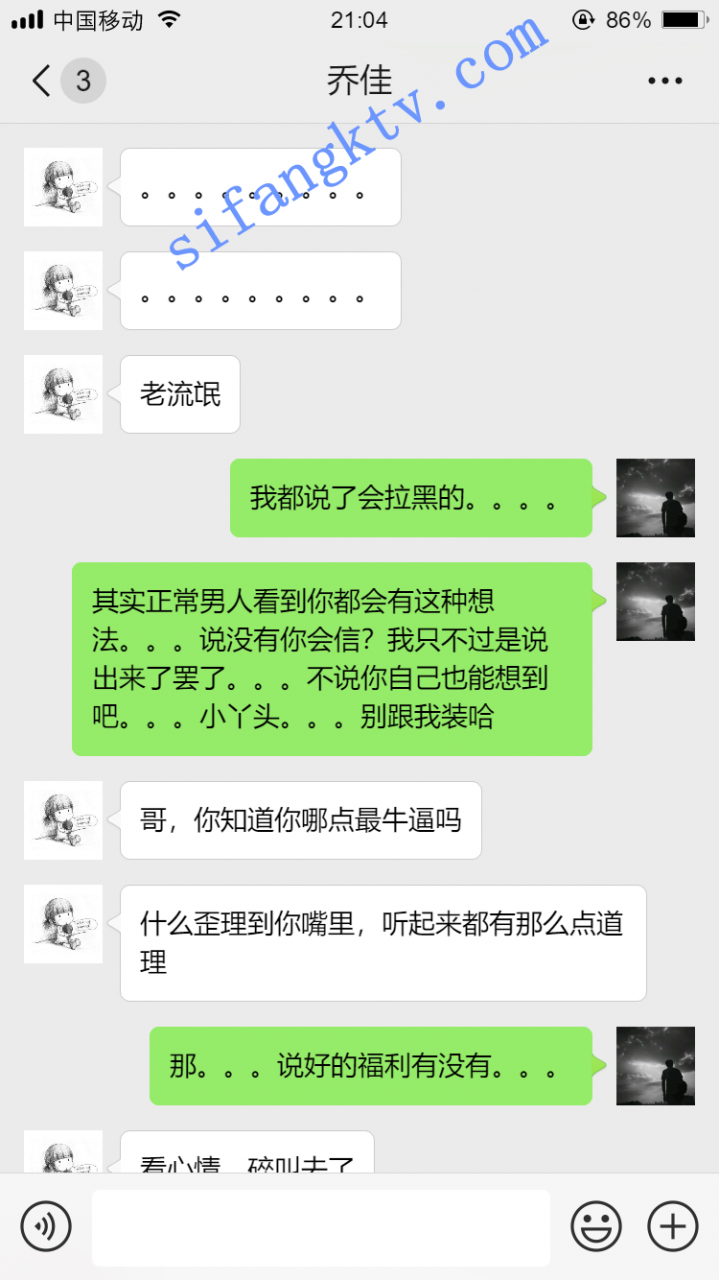
Task: Open the plus attachment menu
Action: (672, 1226)
